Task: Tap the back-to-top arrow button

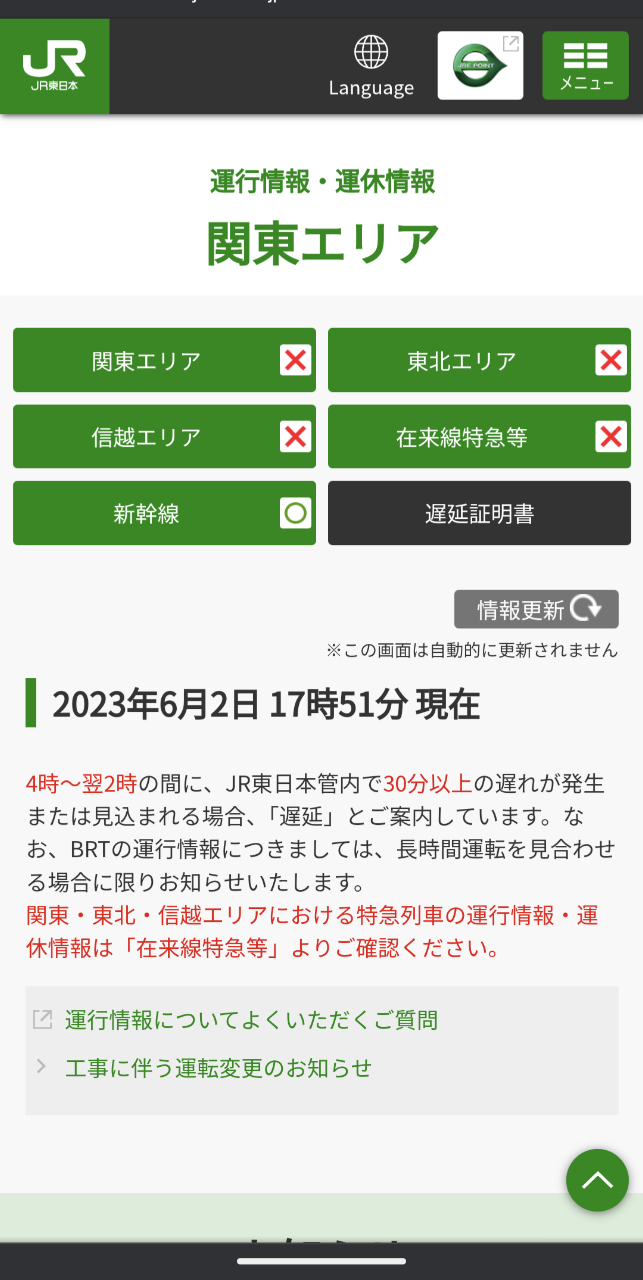Action: click(597, 1180)
